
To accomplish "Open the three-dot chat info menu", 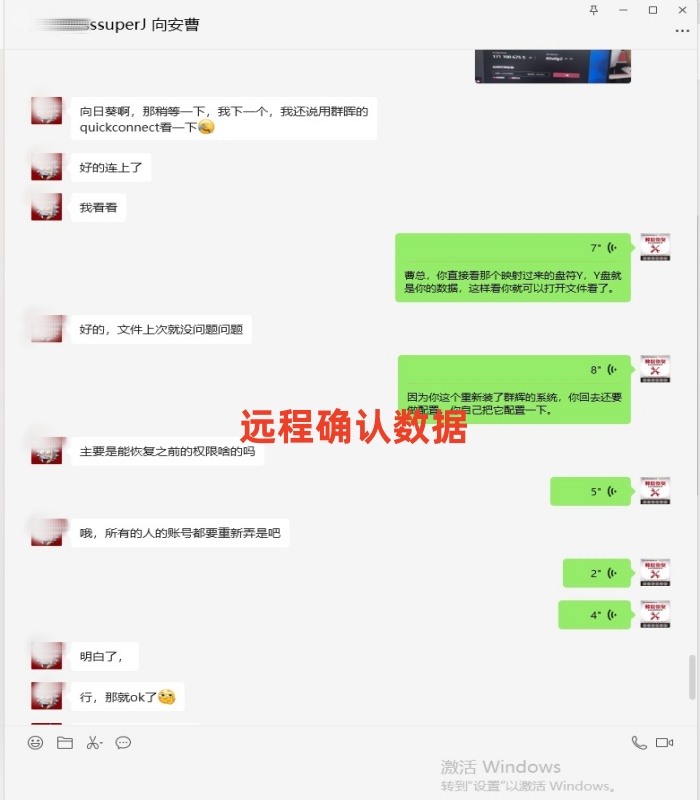I will pyautogui.click(x=682, y=31).
